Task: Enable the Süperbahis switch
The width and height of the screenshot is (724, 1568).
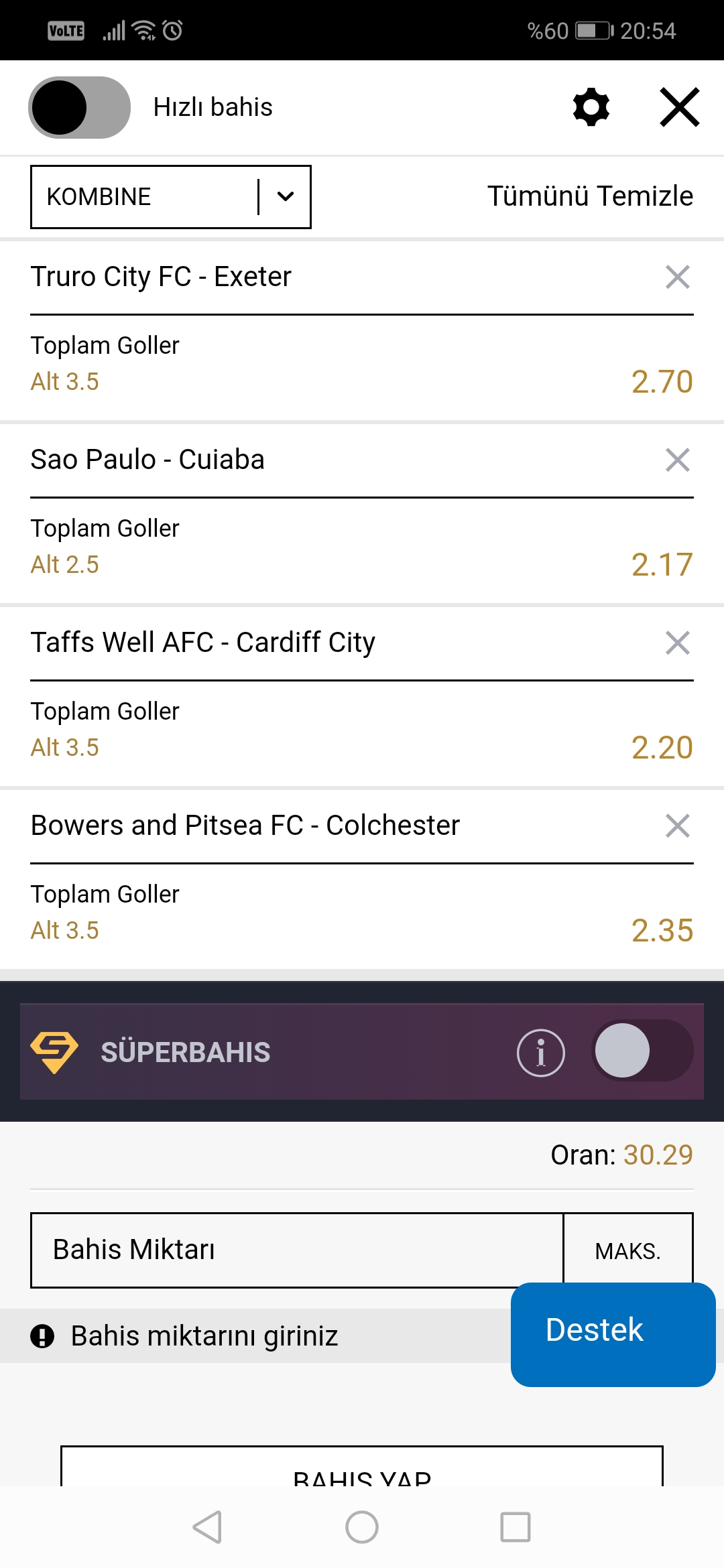Action: tap(642, 1051)
